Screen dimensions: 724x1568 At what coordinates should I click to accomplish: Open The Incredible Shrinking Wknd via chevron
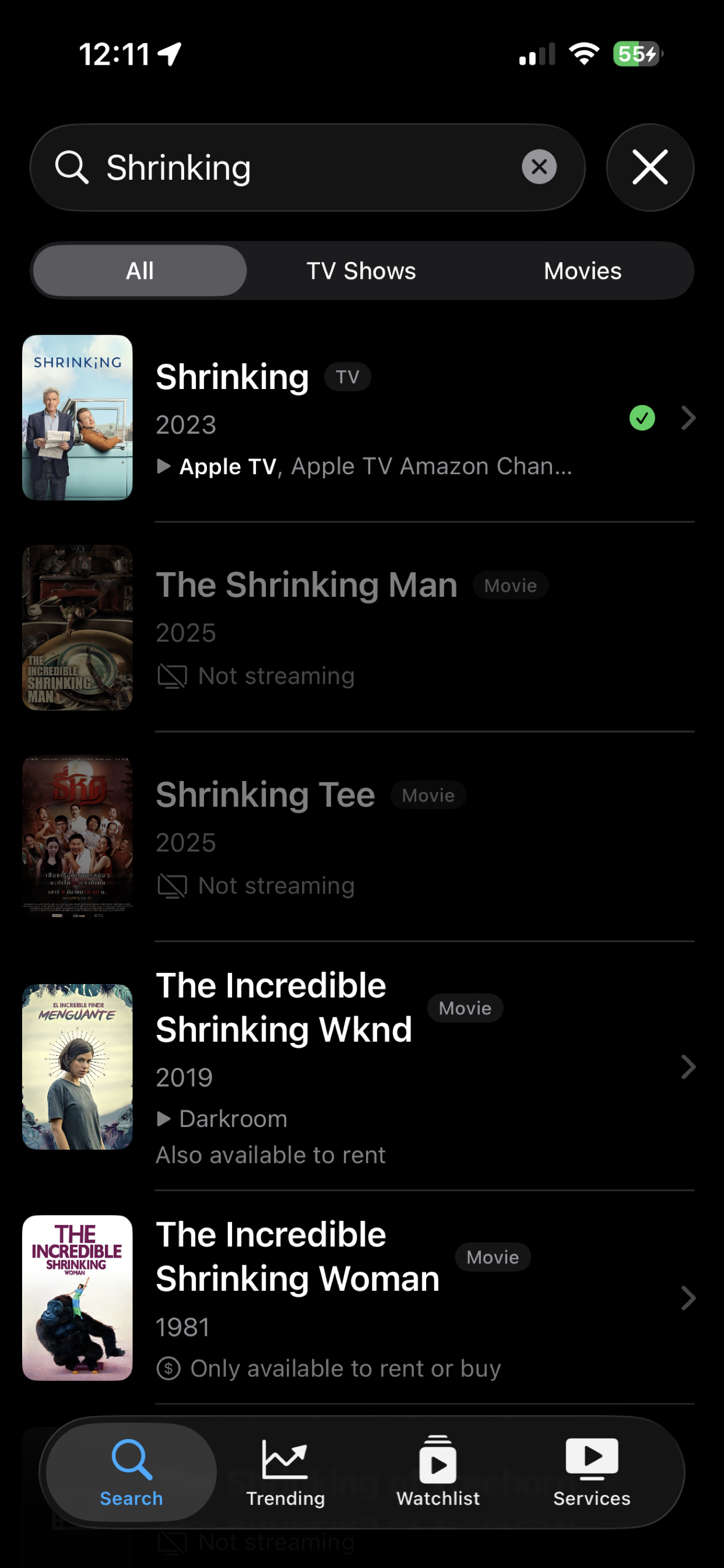click(687, 1067)
